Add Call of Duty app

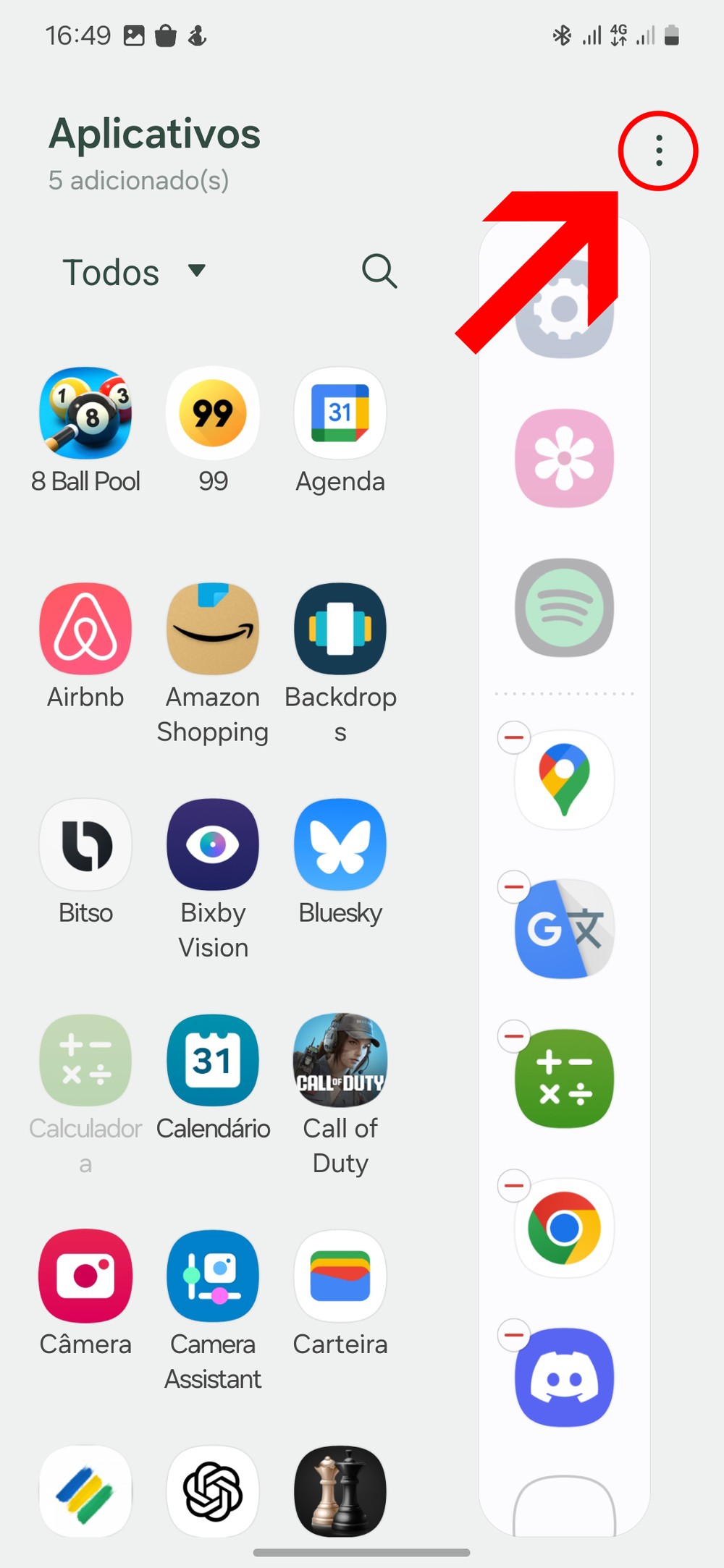pyautogui.click(x=340, y=1061)
